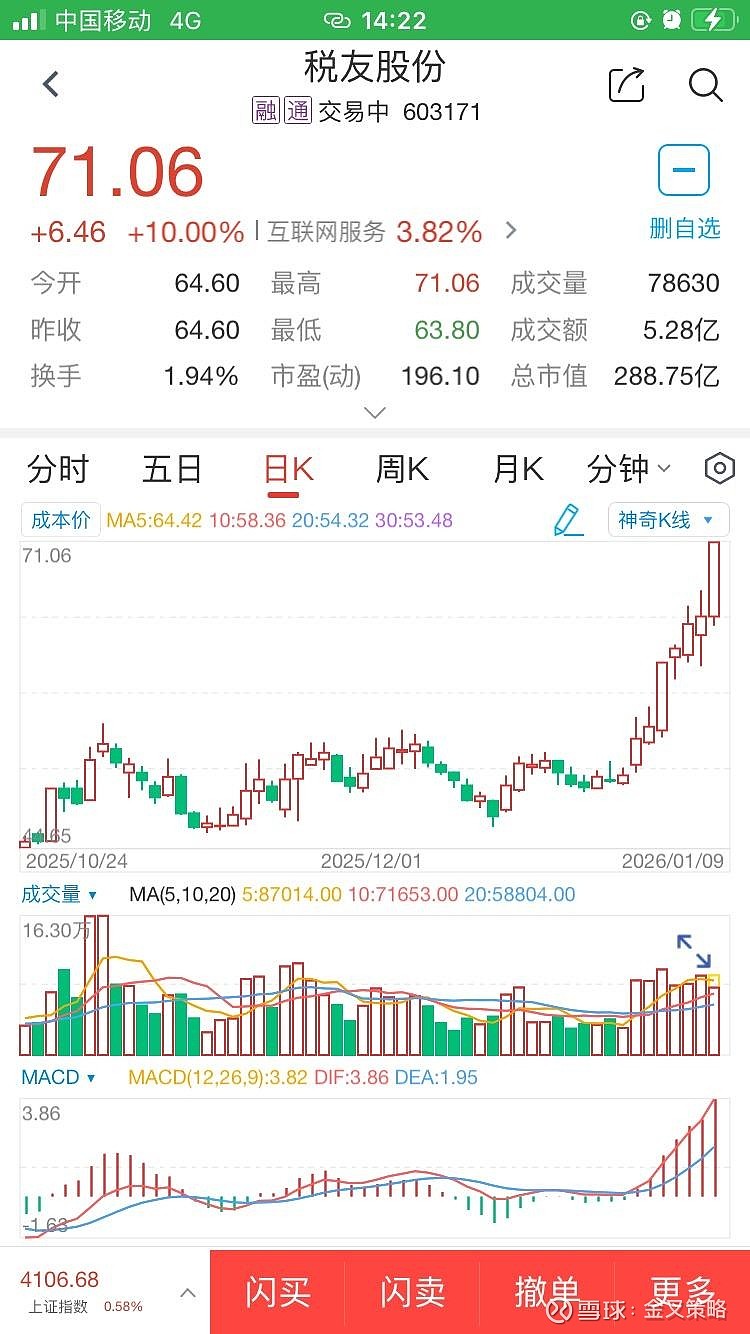Collapse the stock detail panel via the chevron
The image size is (750, 1334).
(x=375, y=412)
